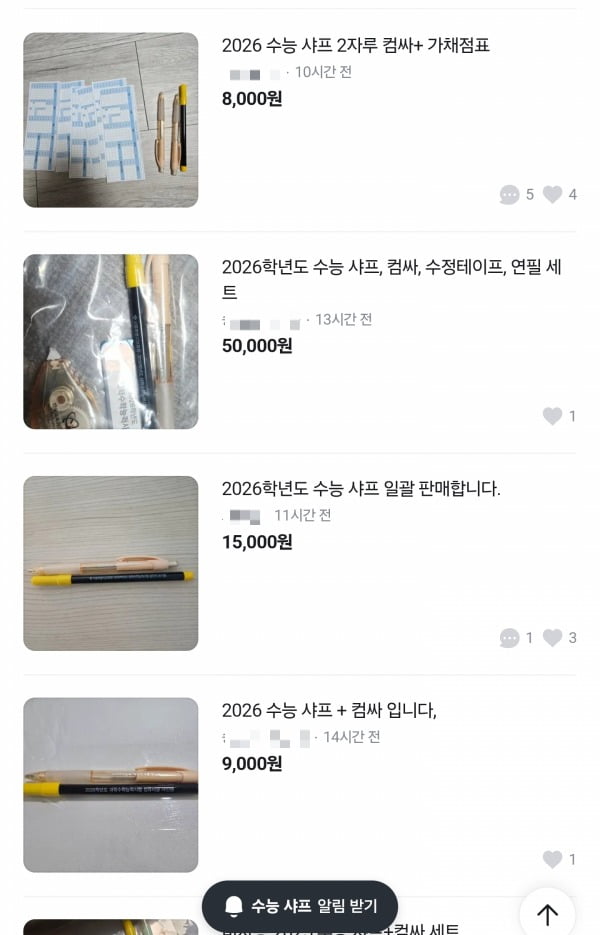Open the 9,000원 샤프 + 컴싸 listing
600x935 pixels.
point(329,711)
